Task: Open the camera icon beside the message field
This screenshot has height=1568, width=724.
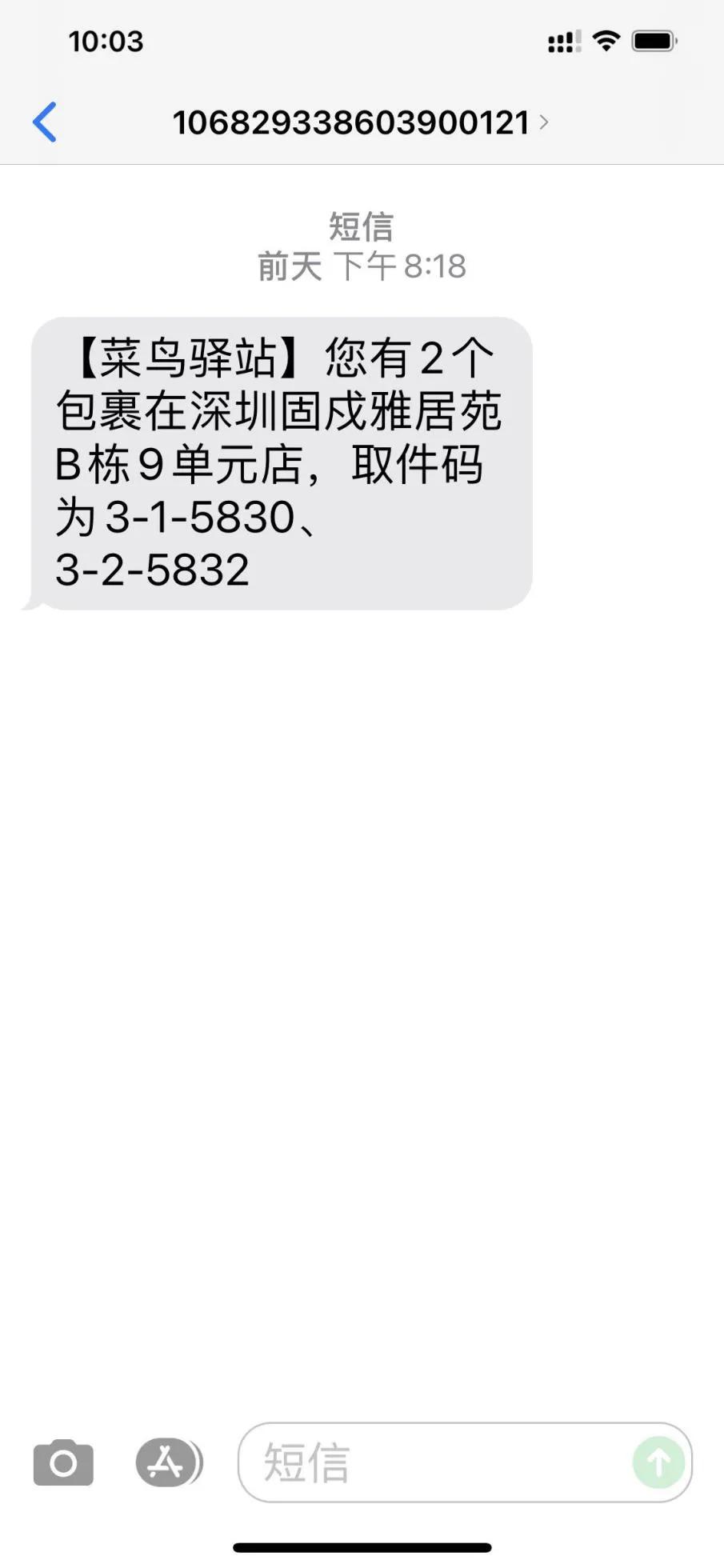Action: (x=63, y=1462)
